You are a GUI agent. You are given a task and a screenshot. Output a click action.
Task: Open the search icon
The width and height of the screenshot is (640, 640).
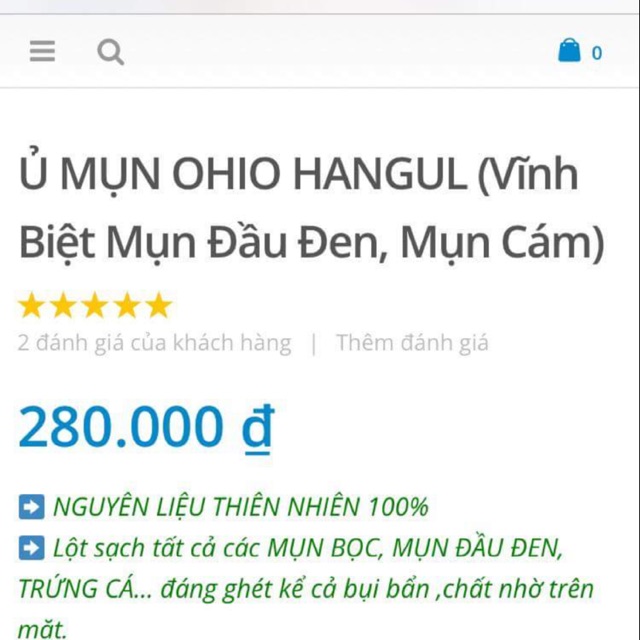(x=110, y=51)
